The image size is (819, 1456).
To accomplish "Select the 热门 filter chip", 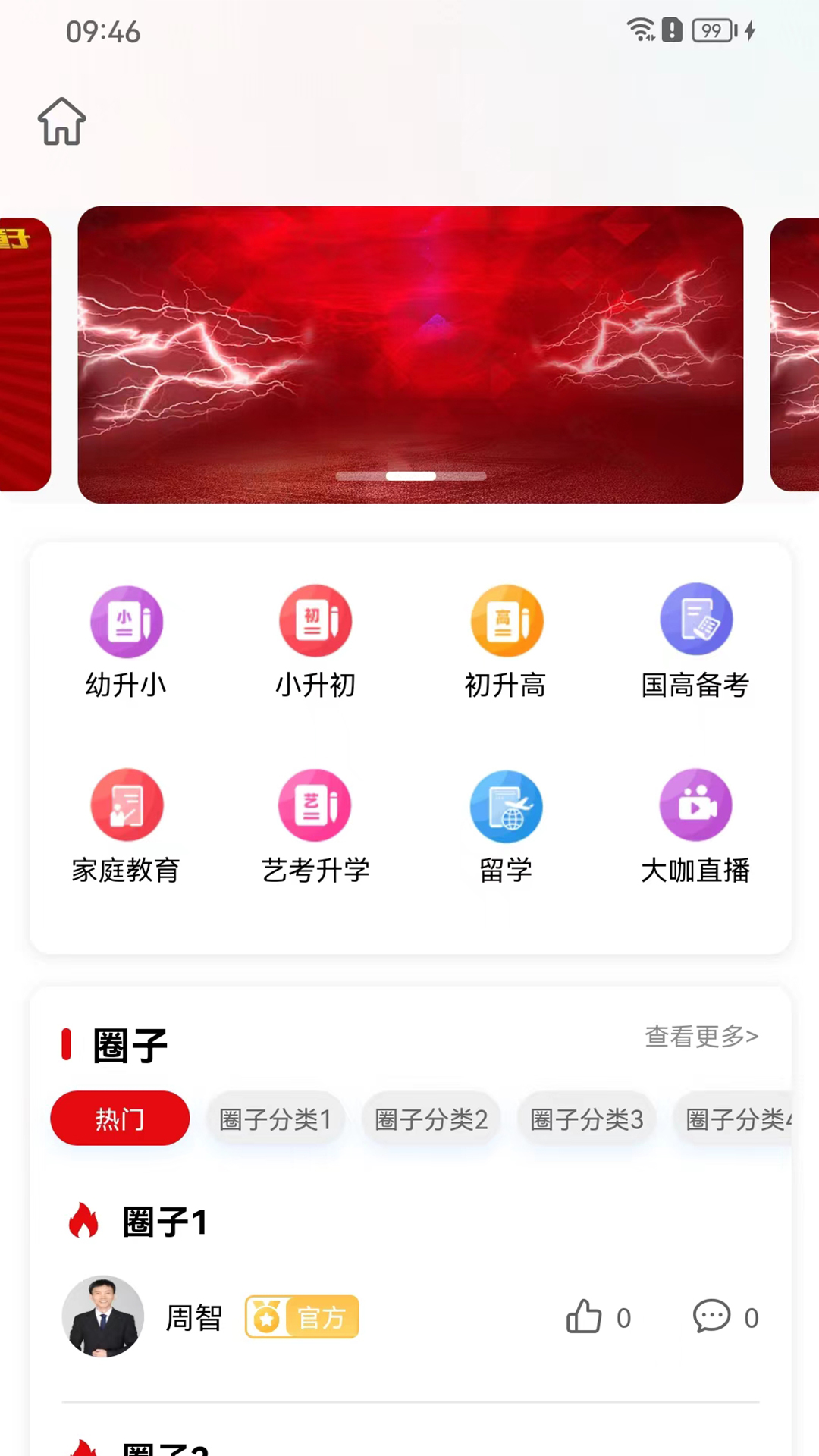I will pos(120,1119).
